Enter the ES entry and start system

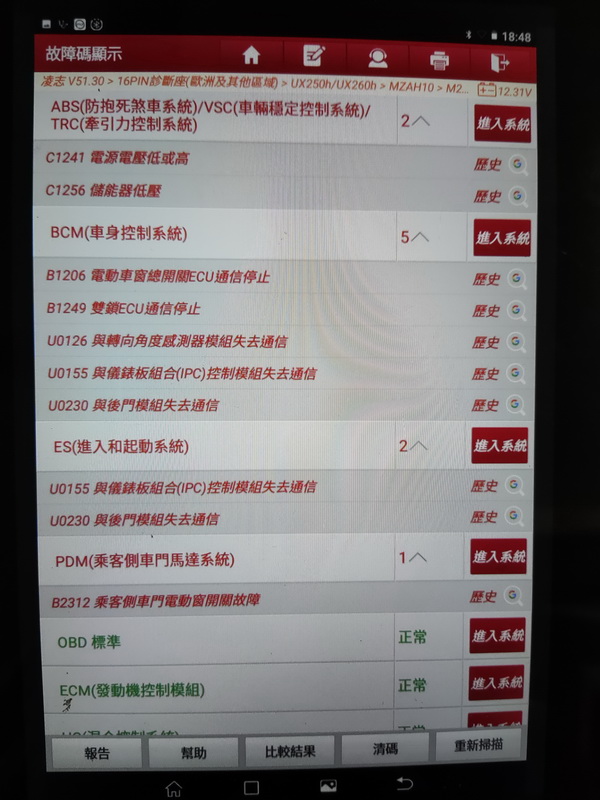coord(500,446)
